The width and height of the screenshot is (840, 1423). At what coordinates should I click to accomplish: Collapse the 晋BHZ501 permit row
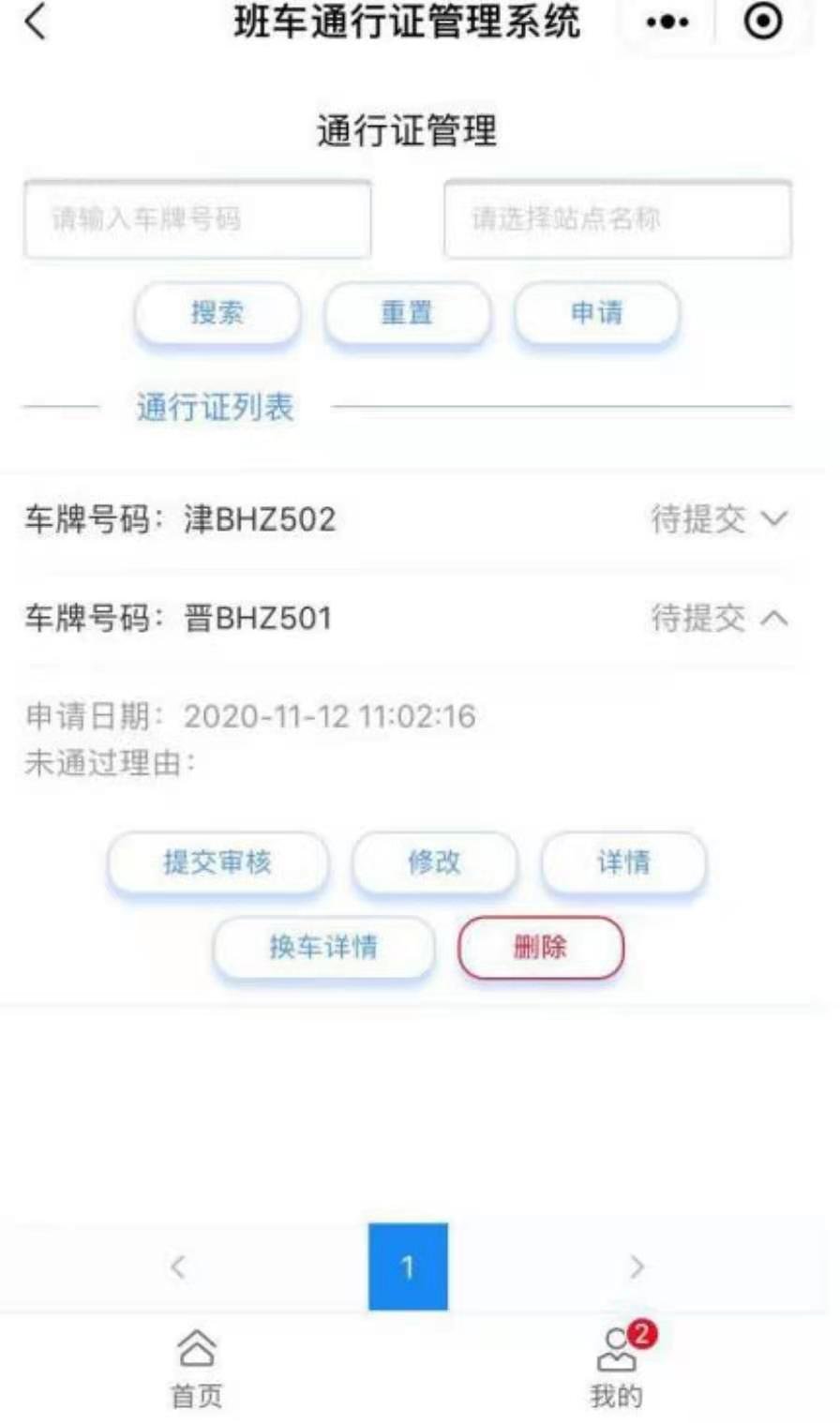point(774,618)
